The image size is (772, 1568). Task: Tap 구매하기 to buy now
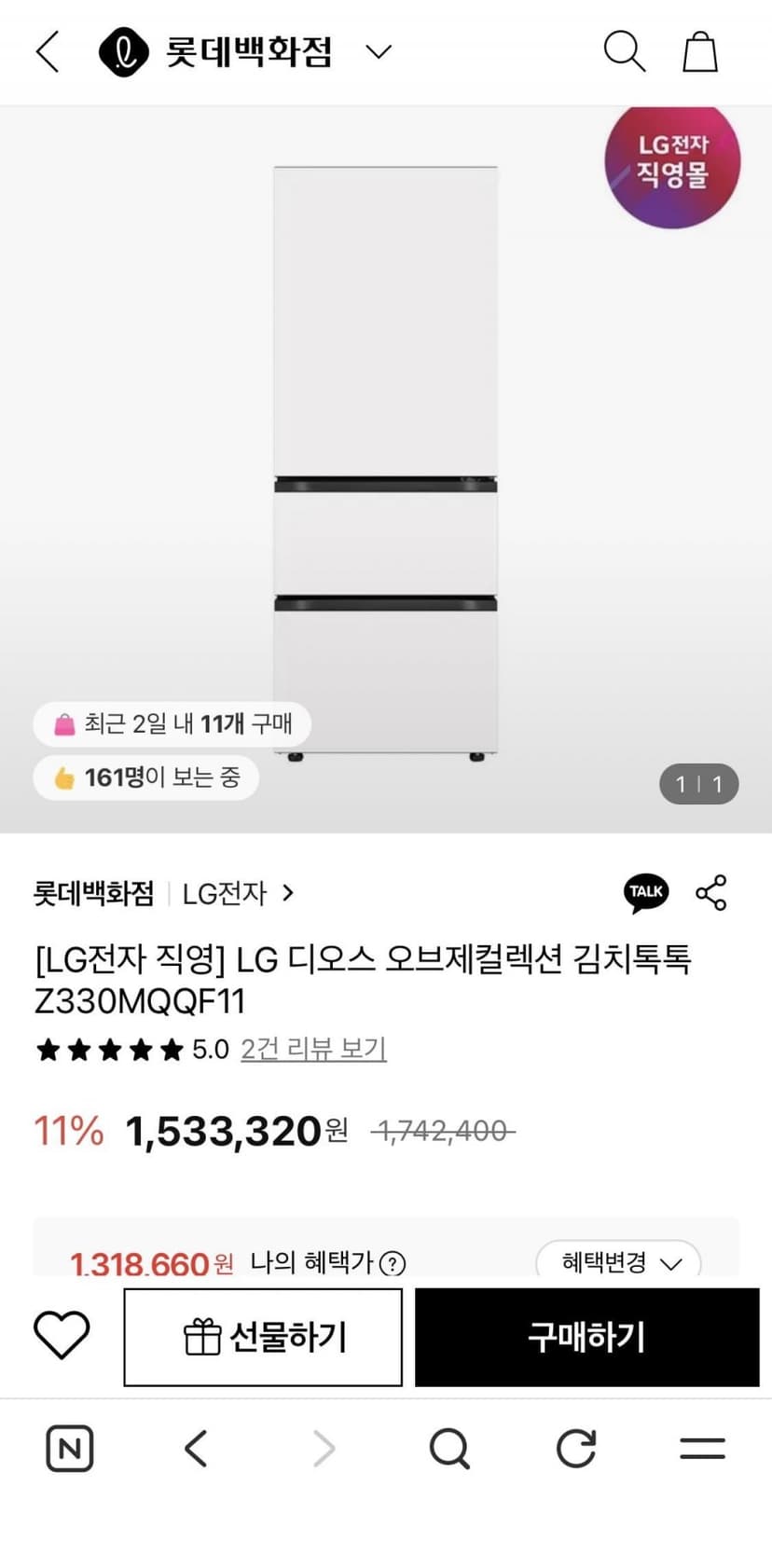(x=587, y=1337)
